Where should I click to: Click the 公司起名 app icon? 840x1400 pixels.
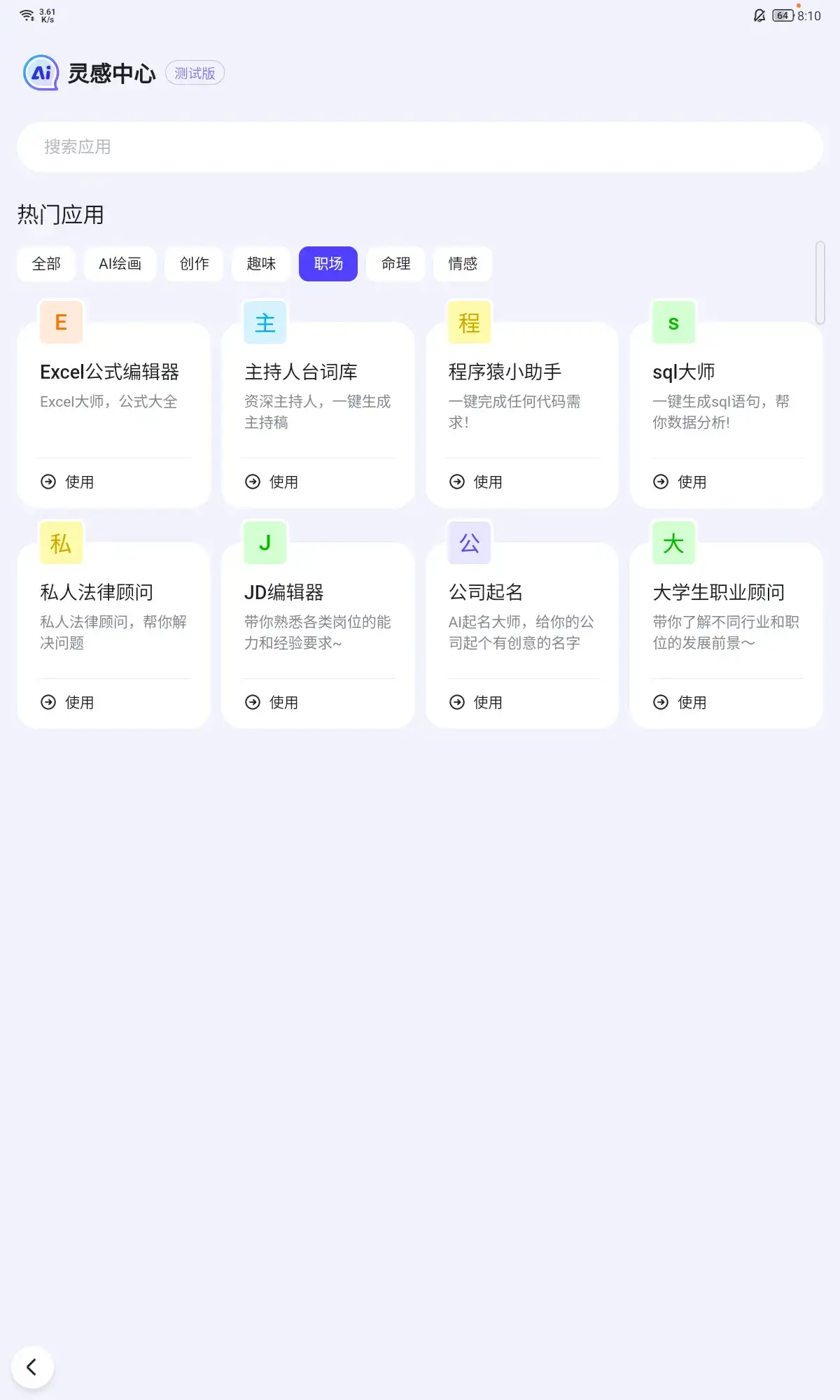coord(468,542)
